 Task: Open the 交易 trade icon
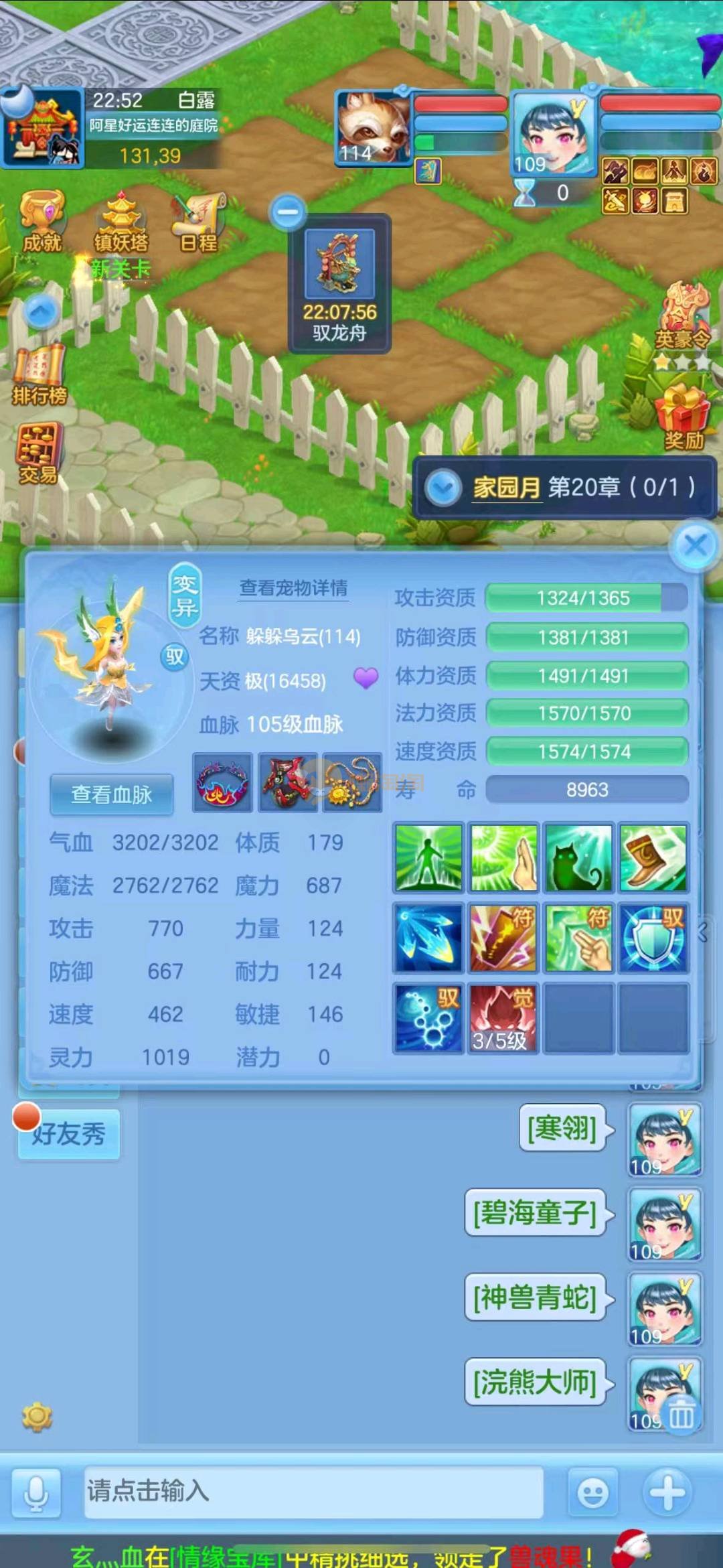[39, 453]
